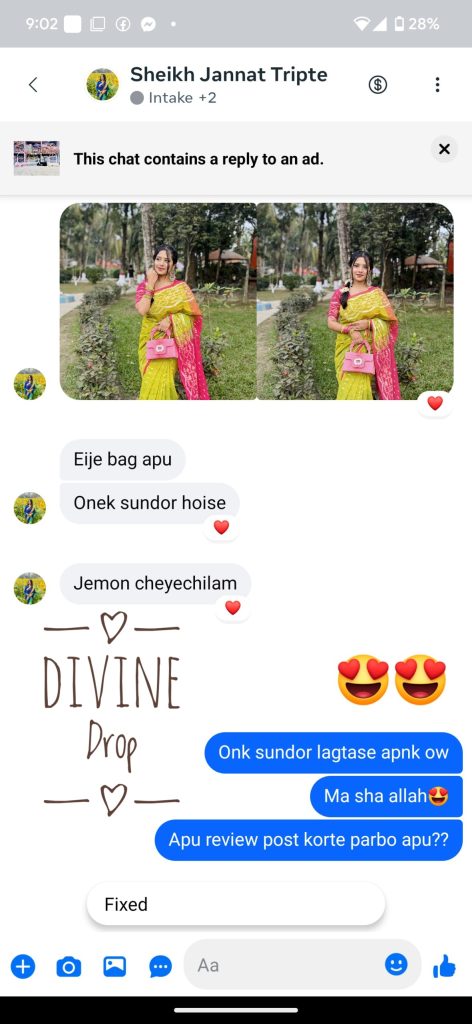
Task: Open the saved replies bubble icon
Action: pyautogui.click(x=160, y=966)
